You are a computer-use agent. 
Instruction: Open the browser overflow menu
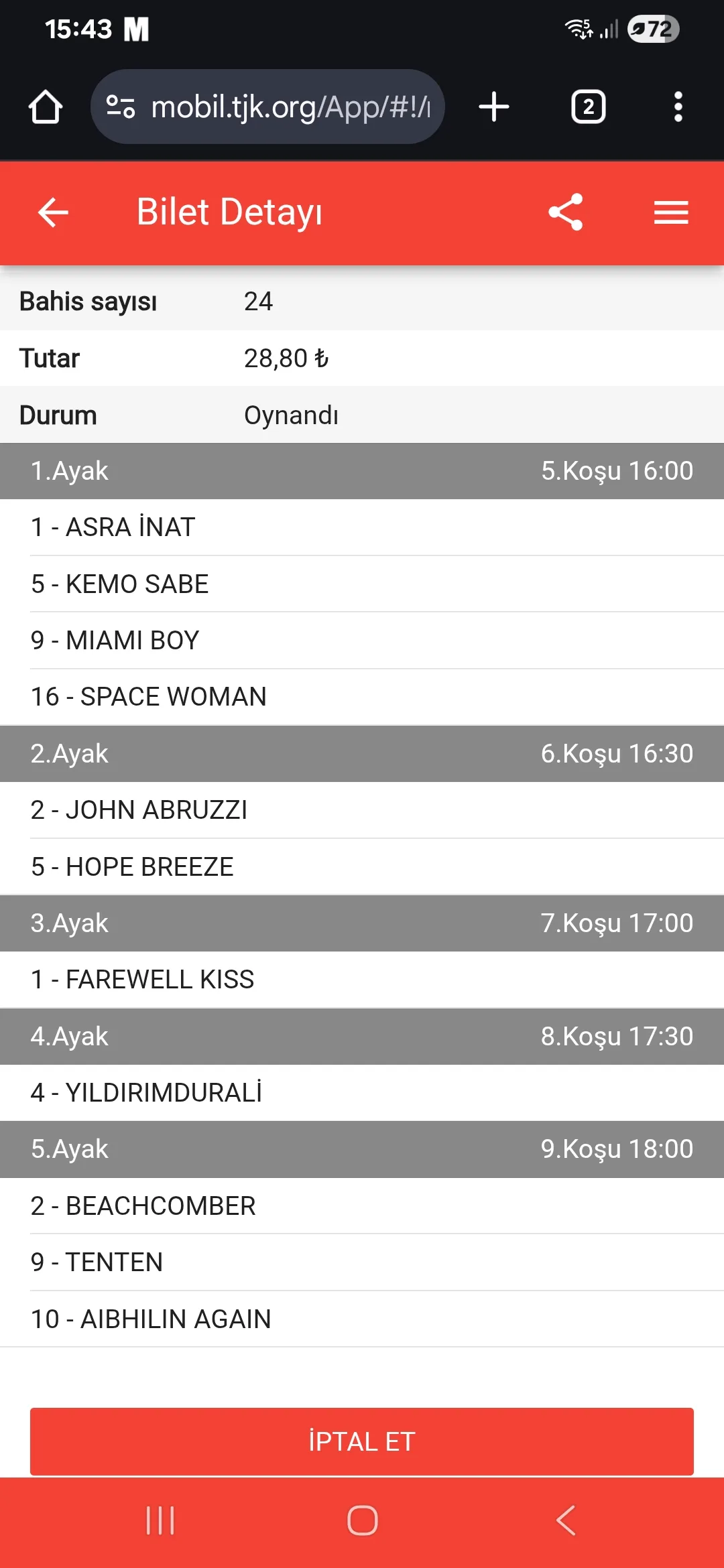coord(678,107)
